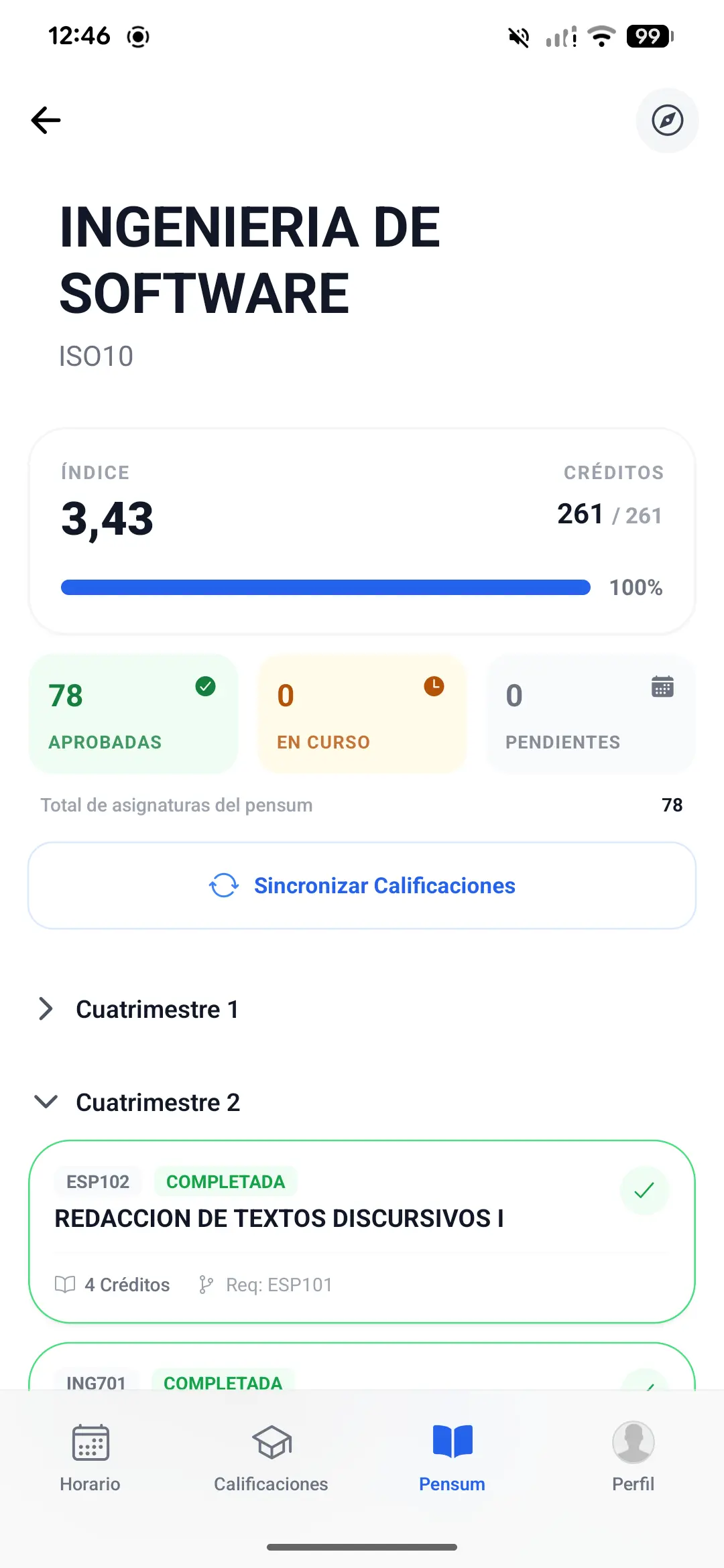724x1568 pixels.
Task: Collapse Cuatrimestre 2 section
Action: (x=46, y=1102)
